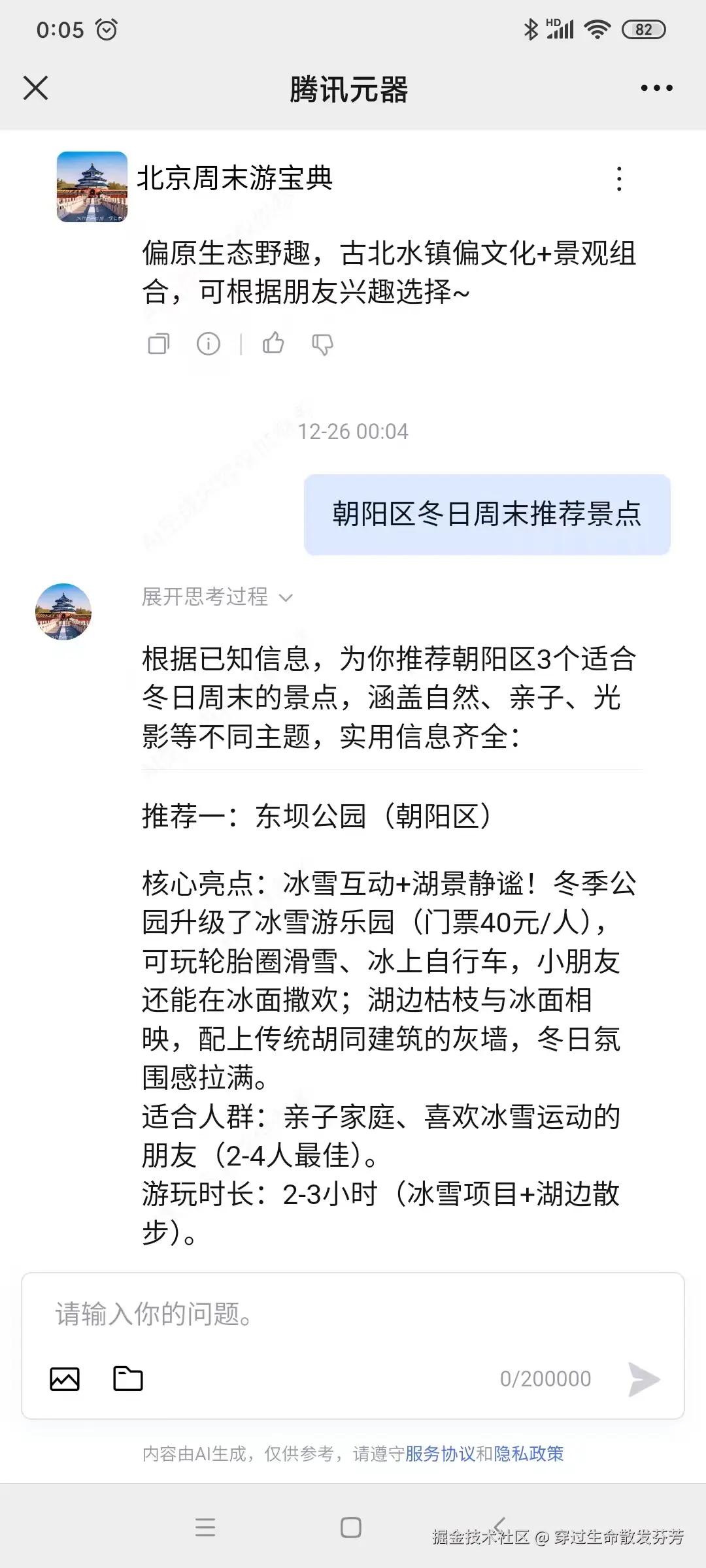Dislike the previous answer
The image size is (706, 1568).
[322, 344]
